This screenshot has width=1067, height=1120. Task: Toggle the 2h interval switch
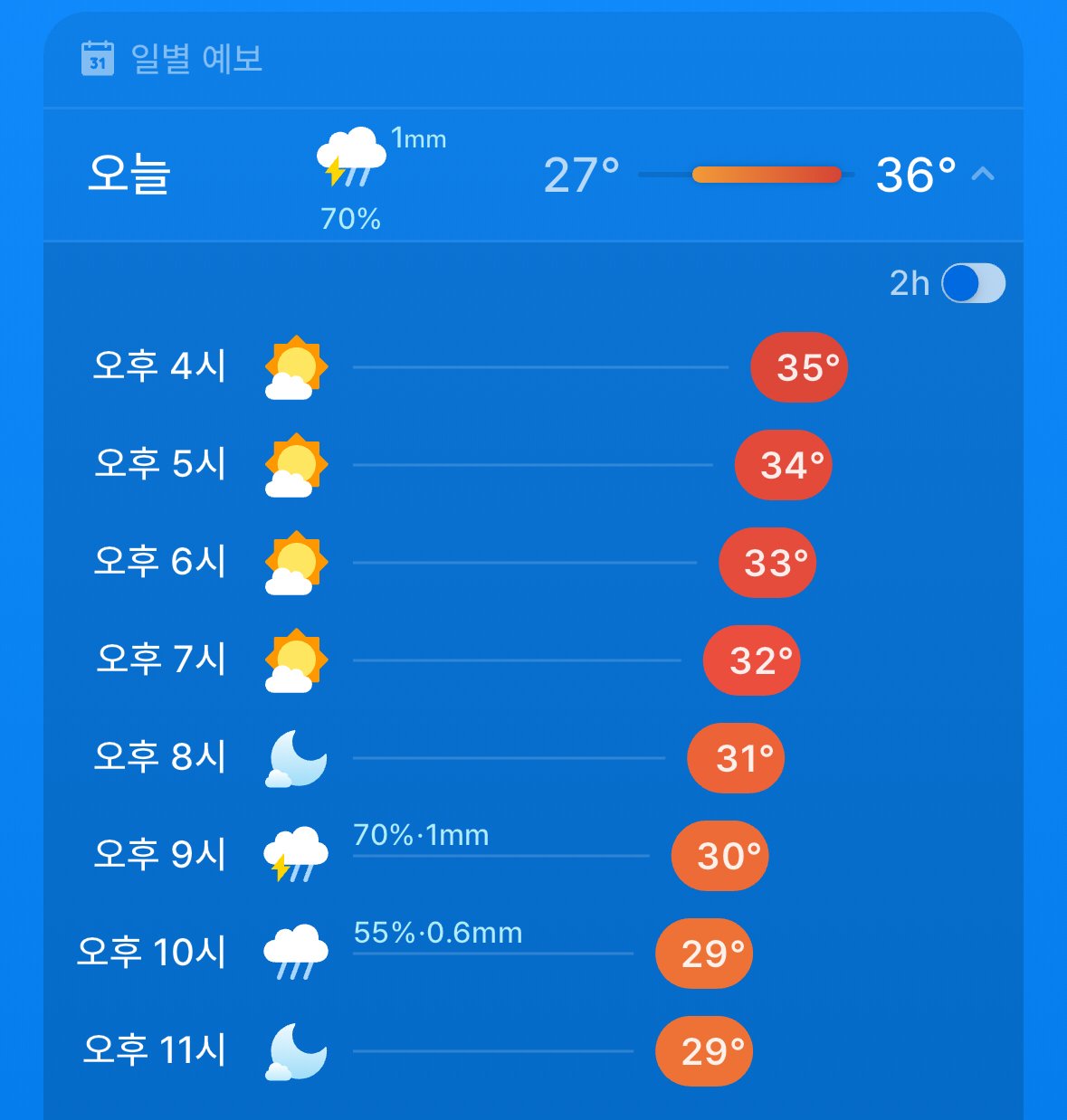[x=973, y=283]
